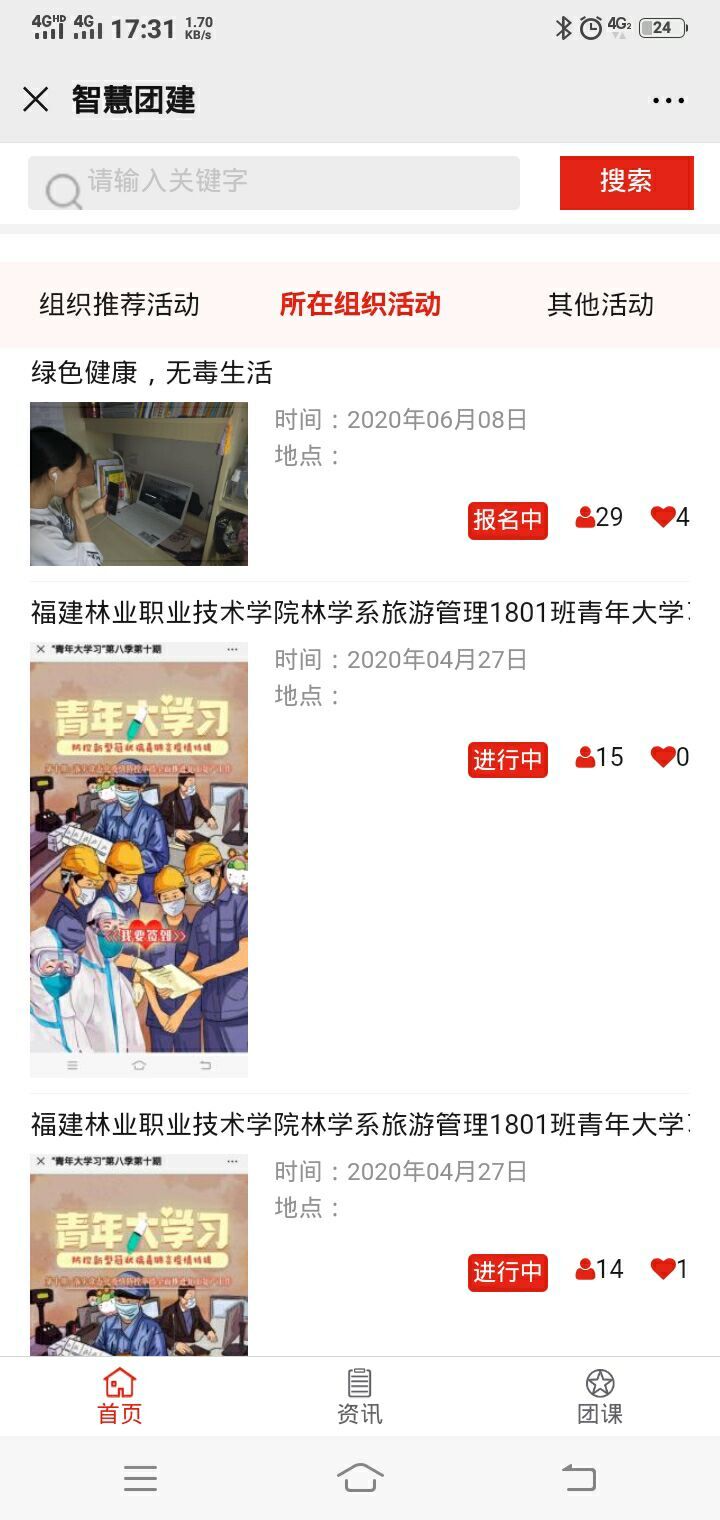Like the activity with 14 participants
Screen dimensions: 720x1520
pyautogui.click(x=664, y=1269)
